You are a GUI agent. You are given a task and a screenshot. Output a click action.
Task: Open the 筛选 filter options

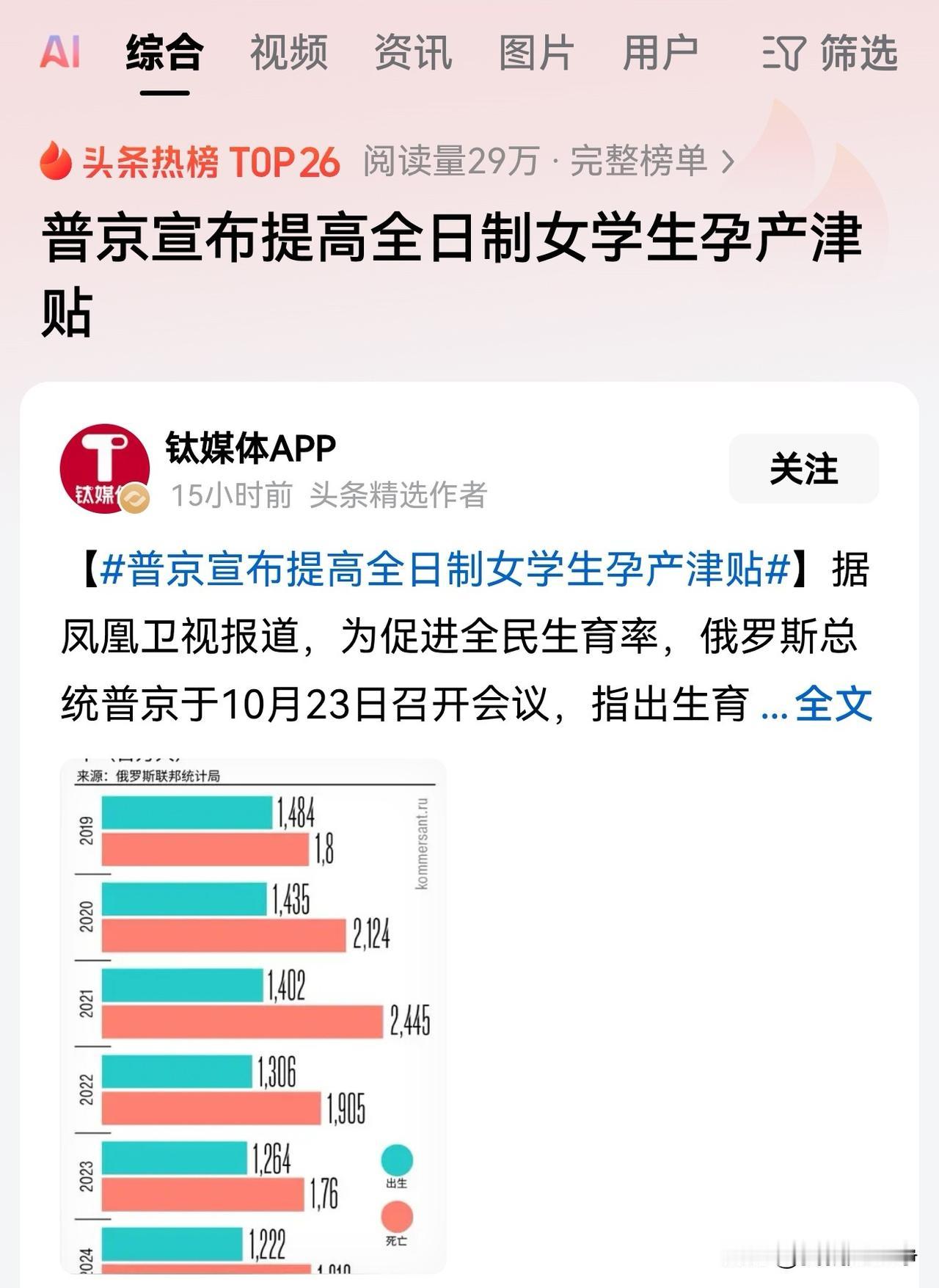pyautogui.click(x=830, y=53)
